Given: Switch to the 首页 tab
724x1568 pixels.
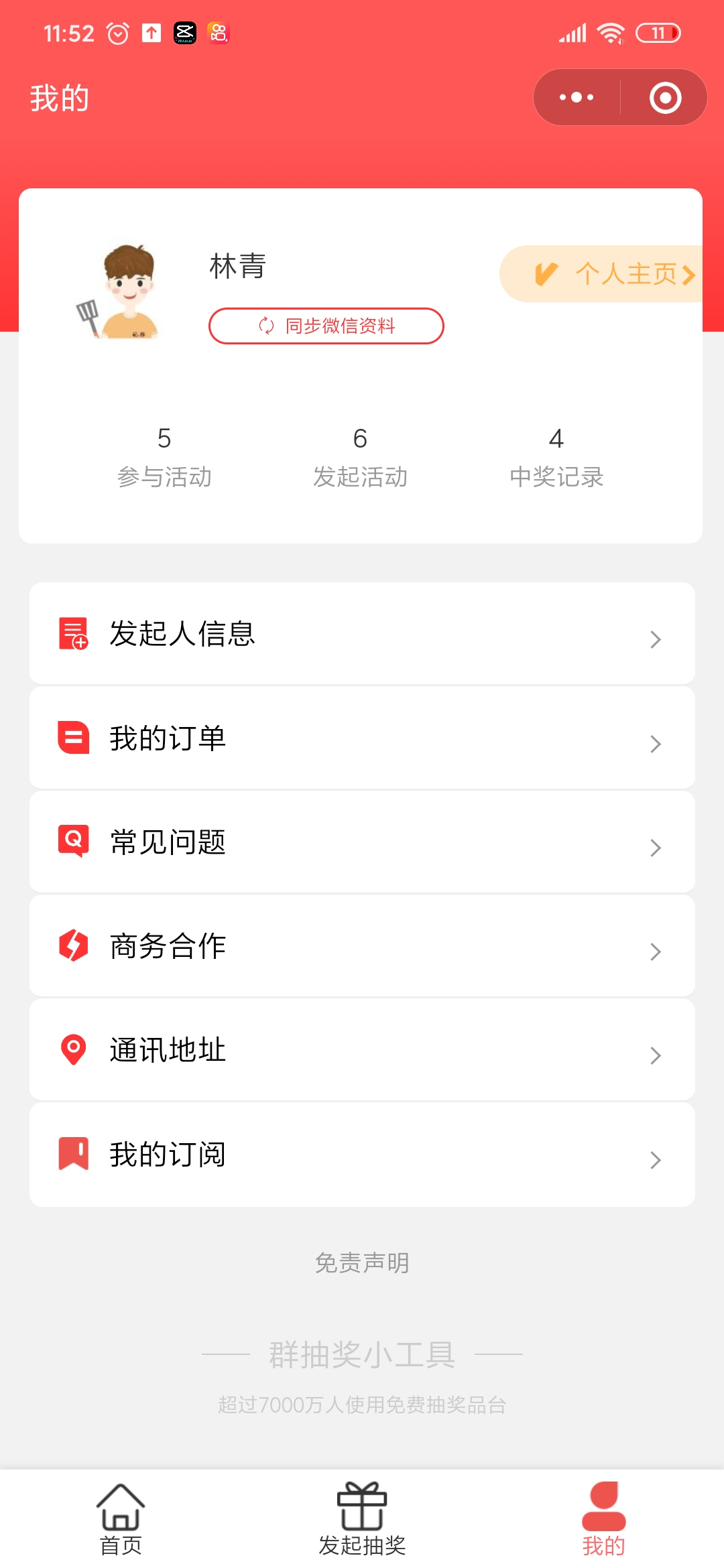Looking at the screenshot, I should (x=121, y=1518).
